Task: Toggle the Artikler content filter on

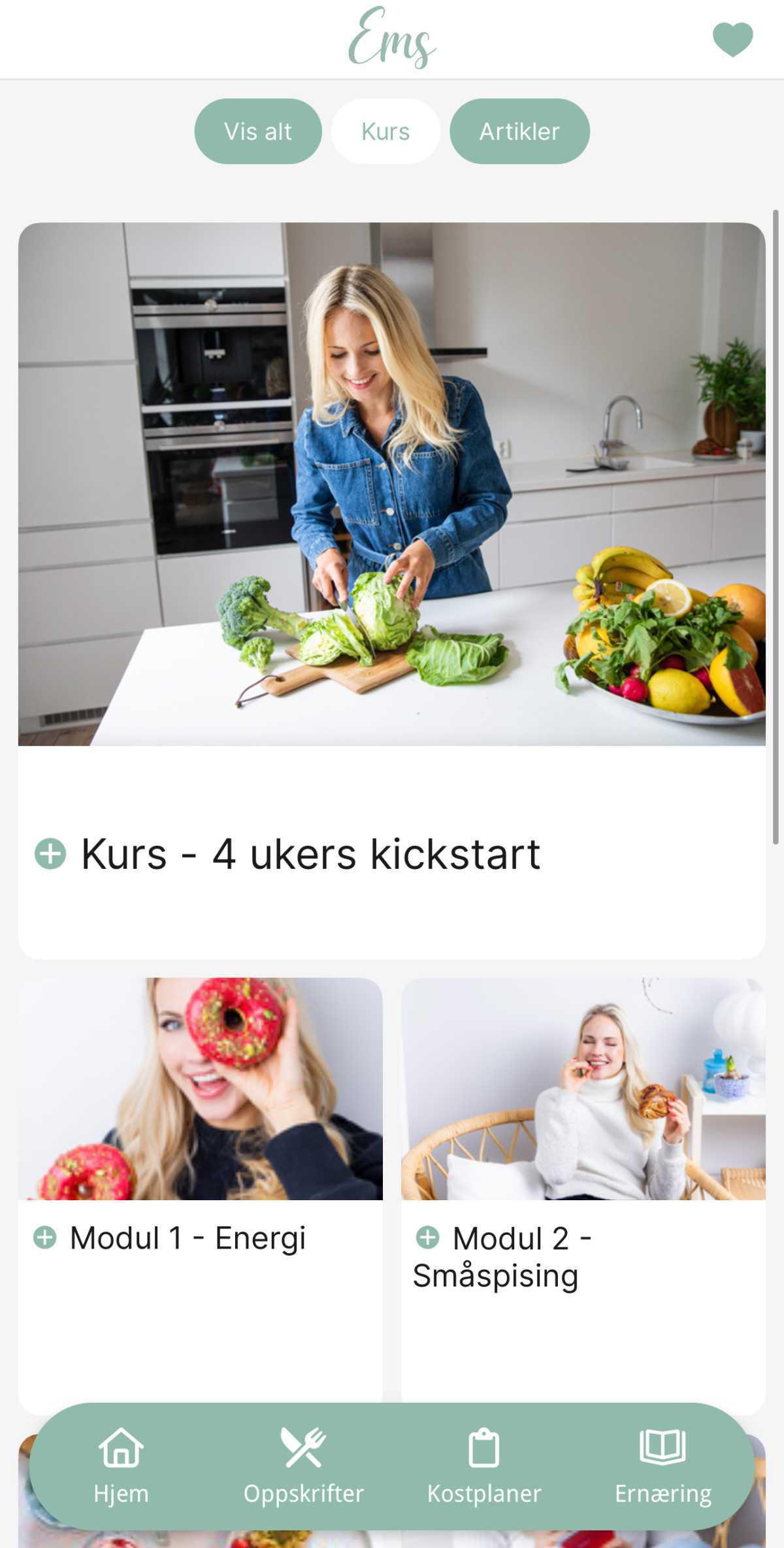Action: click(519, 131)
